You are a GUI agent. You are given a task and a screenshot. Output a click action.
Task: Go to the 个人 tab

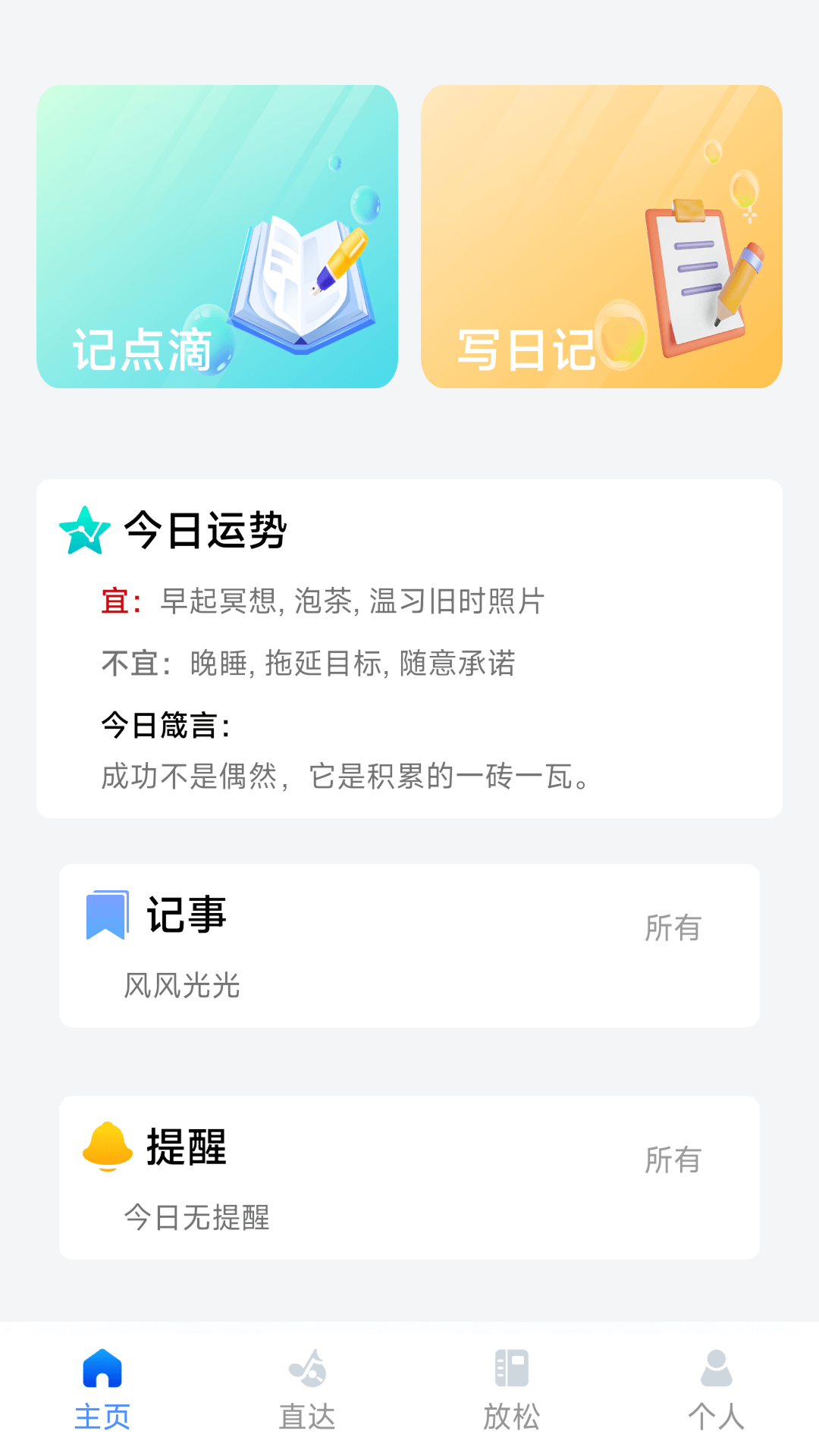(x=716, y=1389)
